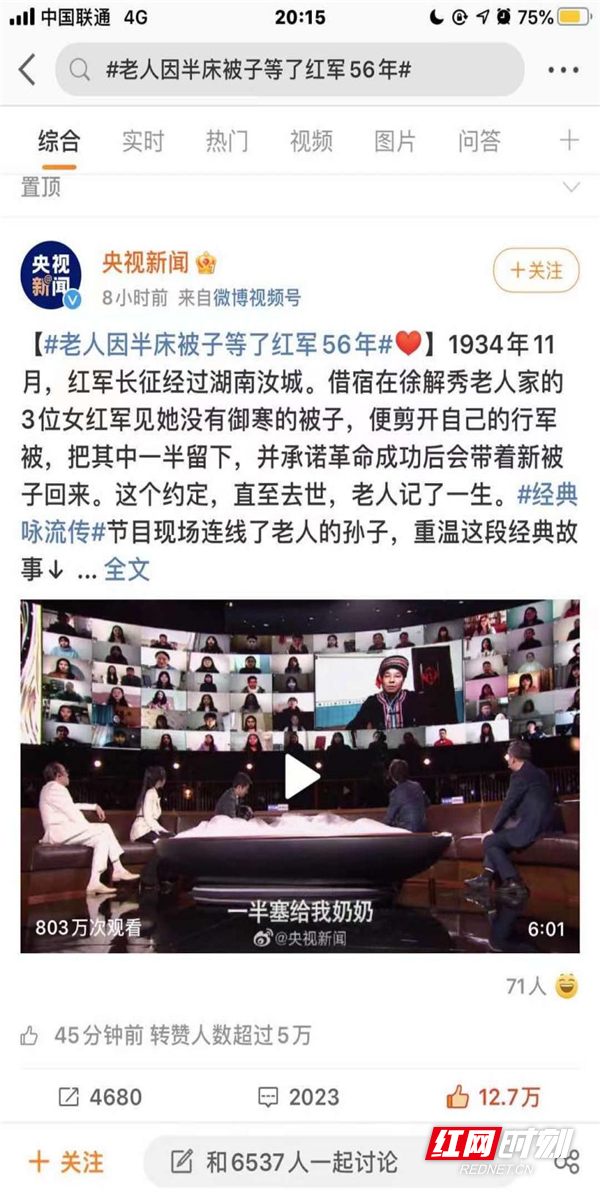Like the post with 12.7万 likes
600x1200 pixels.
pos(493,1096)
